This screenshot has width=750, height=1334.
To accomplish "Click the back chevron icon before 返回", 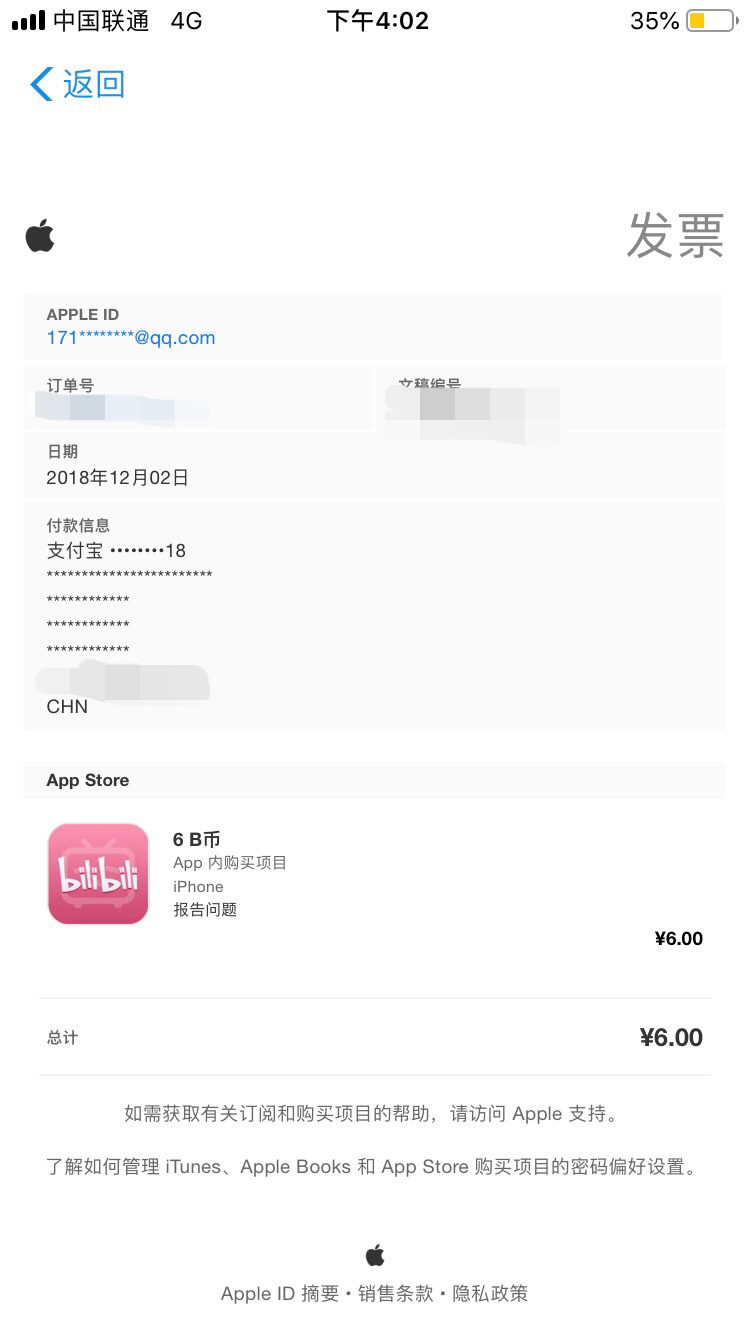I will pos(38,85).
